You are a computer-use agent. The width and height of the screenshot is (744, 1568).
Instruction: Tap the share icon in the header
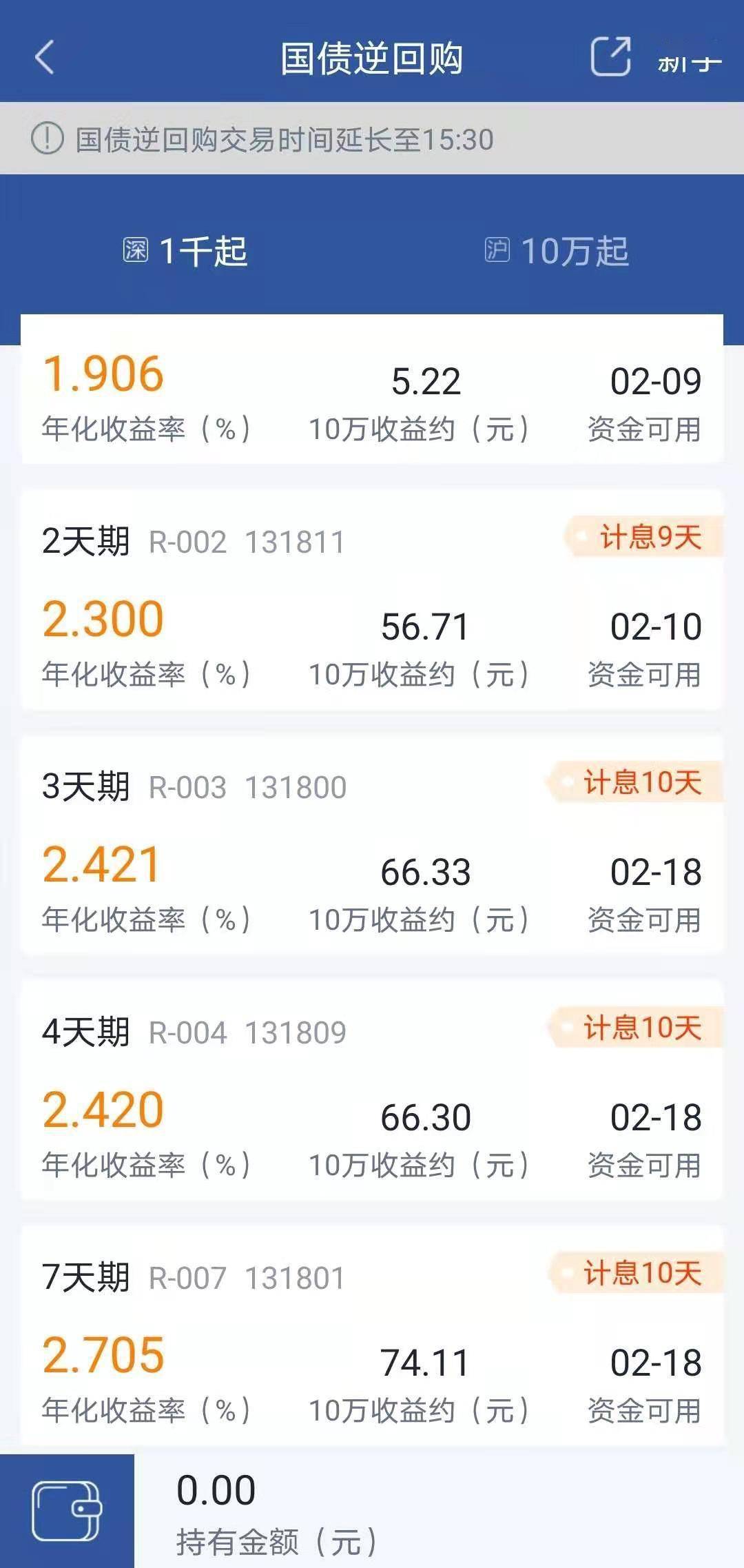click(x=610, y=57)
